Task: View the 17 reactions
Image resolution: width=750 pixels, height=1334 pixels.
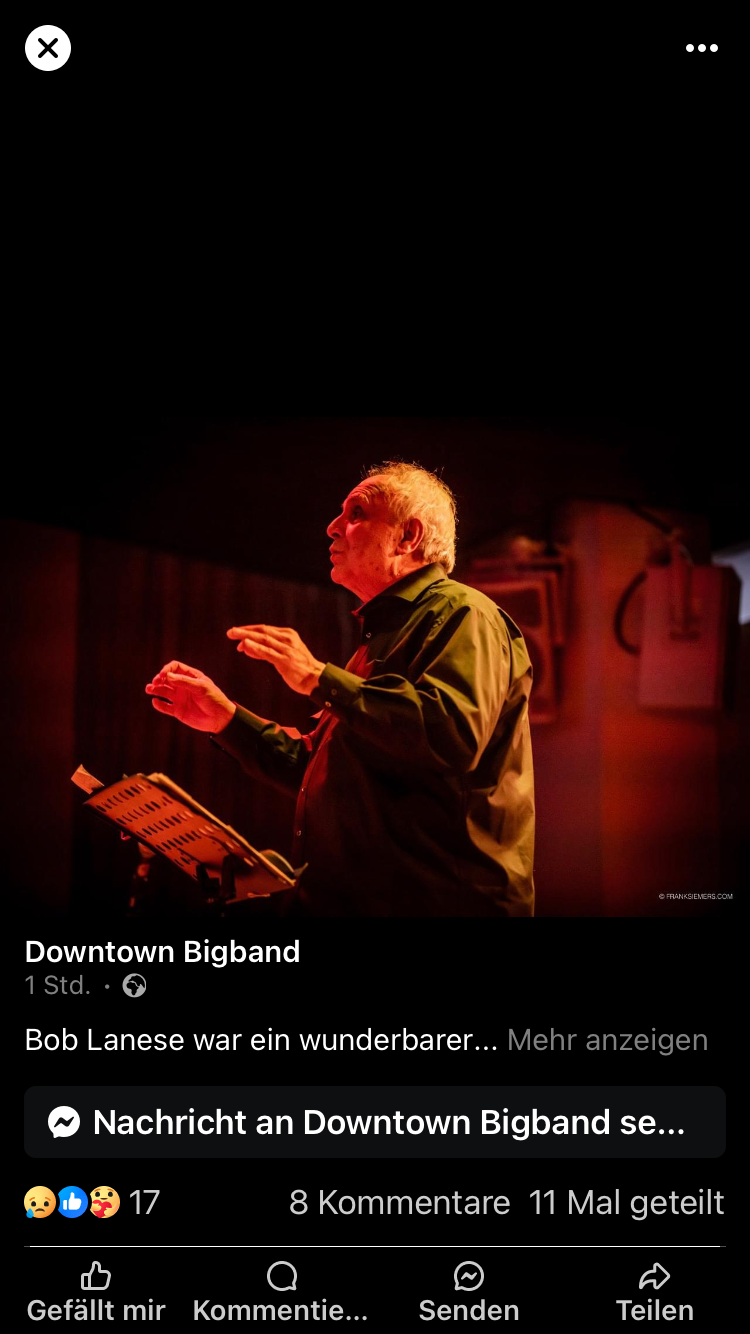Action: click(91, 1202)
